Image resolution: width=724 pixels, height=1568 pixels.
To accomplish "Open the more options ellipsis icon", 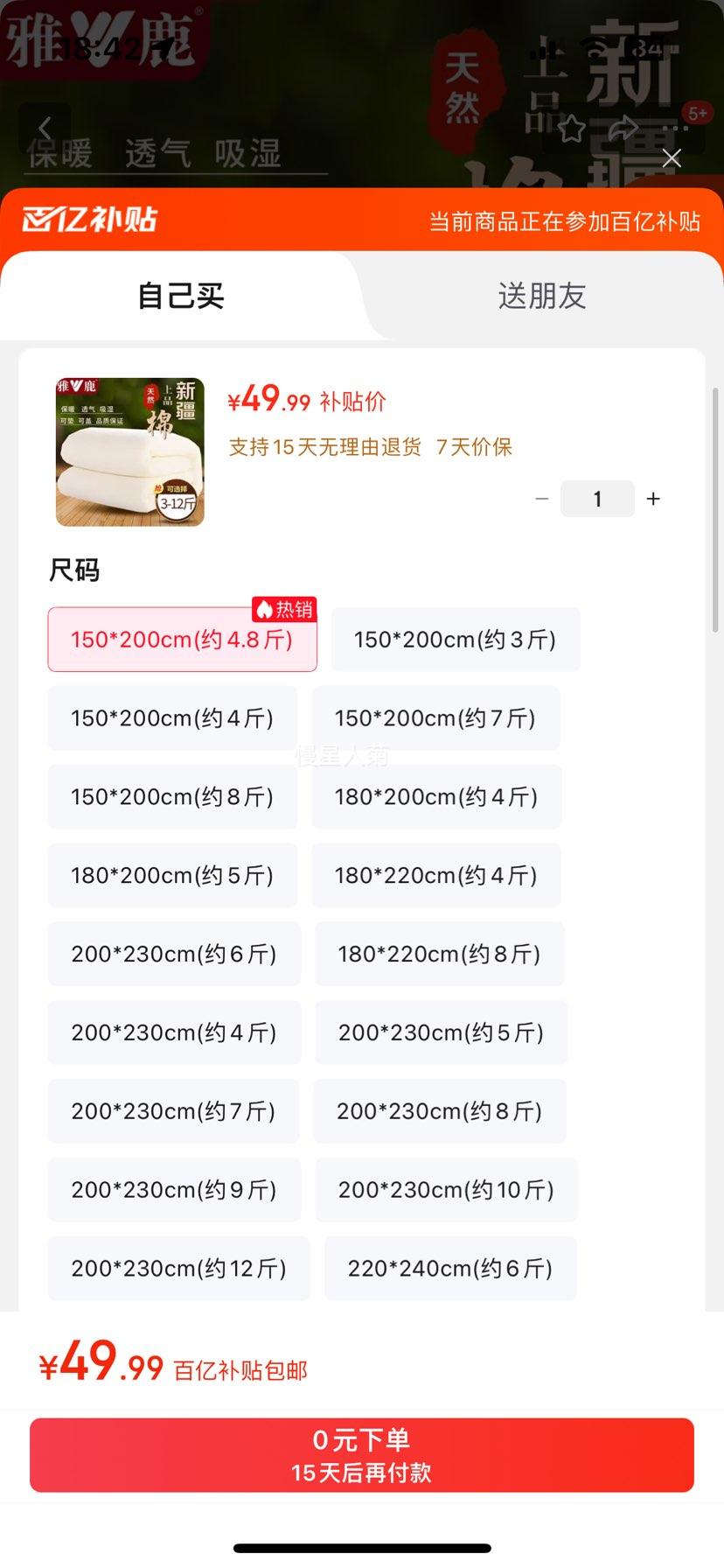I will pos(676,128).
